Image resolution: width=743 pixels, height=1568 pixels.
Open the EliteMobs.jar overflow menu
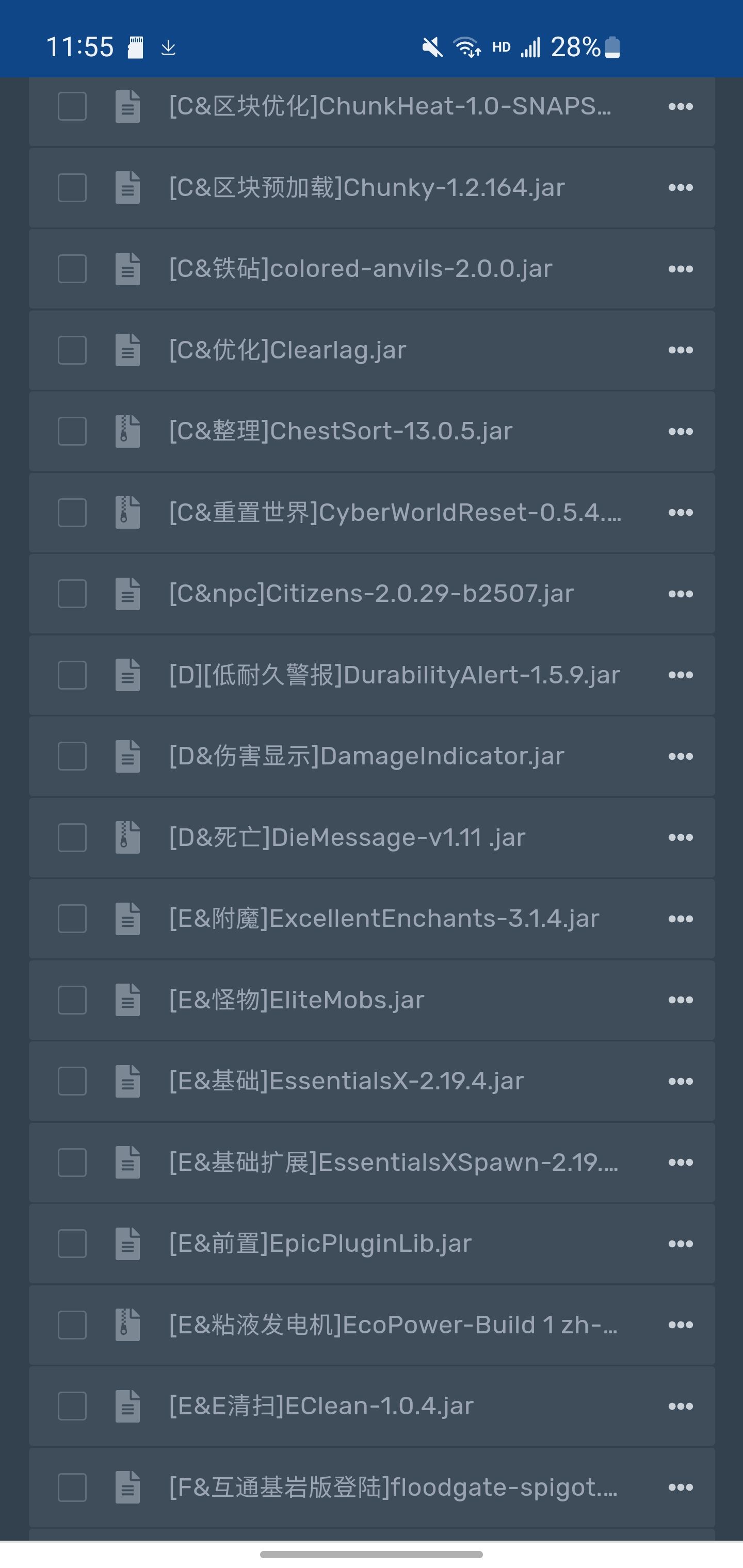tap(680, 1000)
